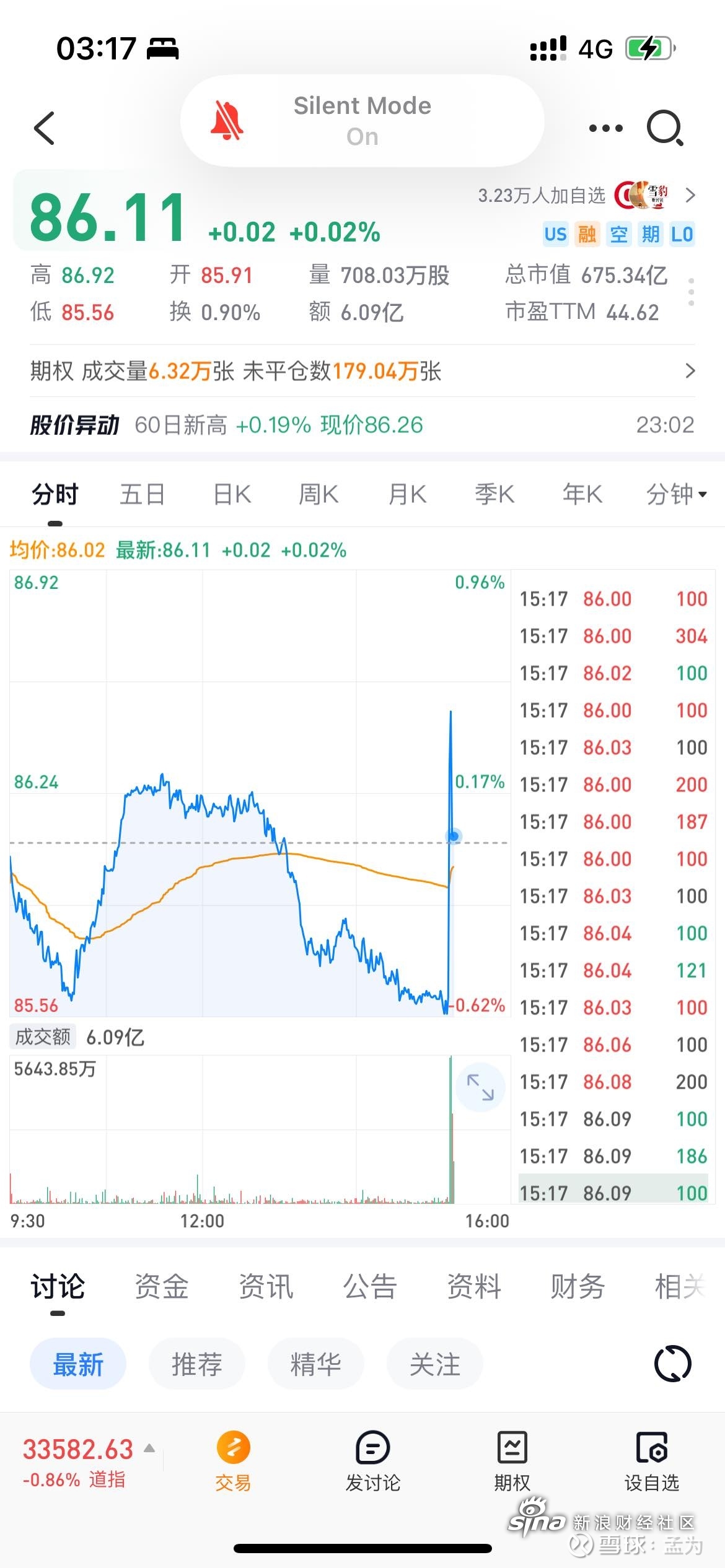Switch to the 周K chart tab
This screenshot has width=725, height=1568.
[x=319, y=494]
